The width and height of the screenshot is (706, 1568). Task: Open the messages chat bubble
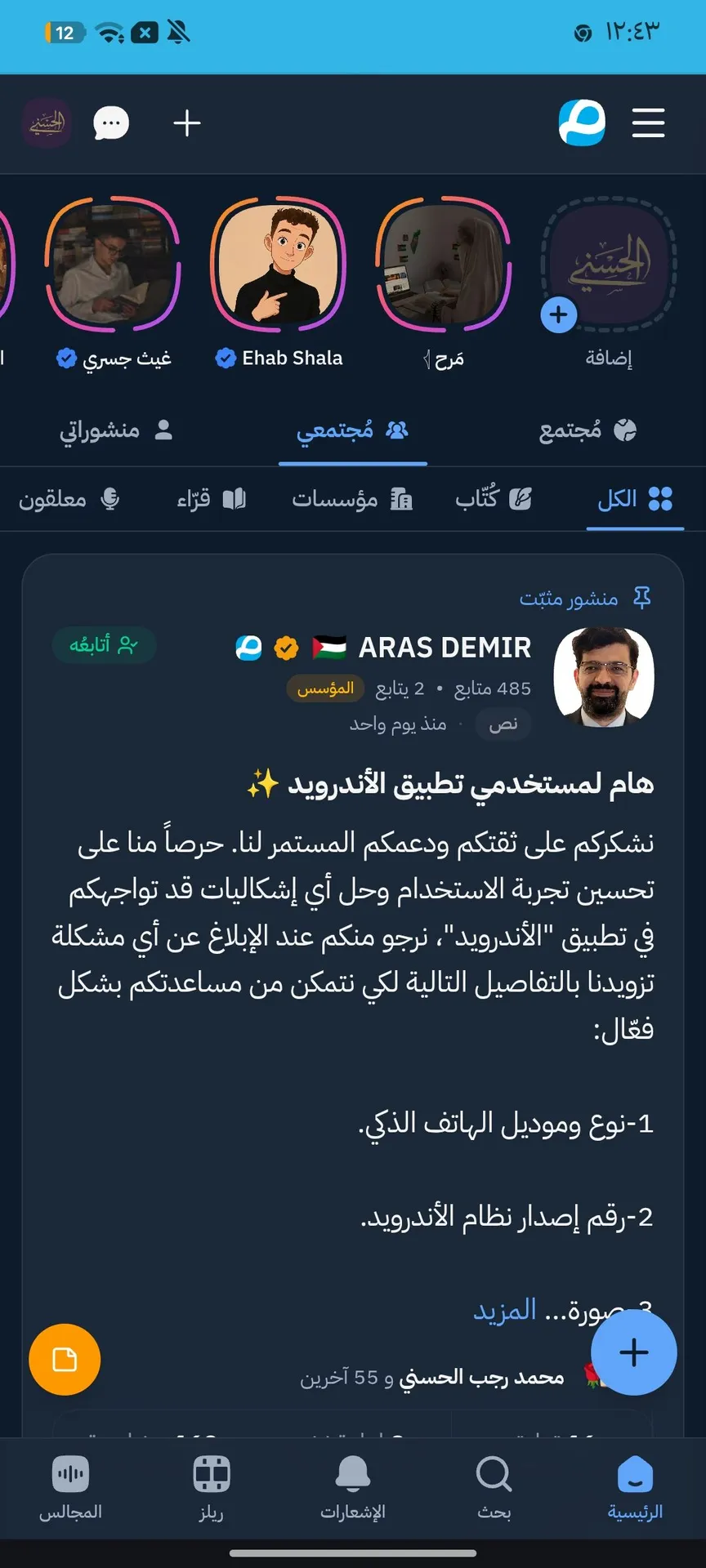pyautogui.click(x=111, y=123)
